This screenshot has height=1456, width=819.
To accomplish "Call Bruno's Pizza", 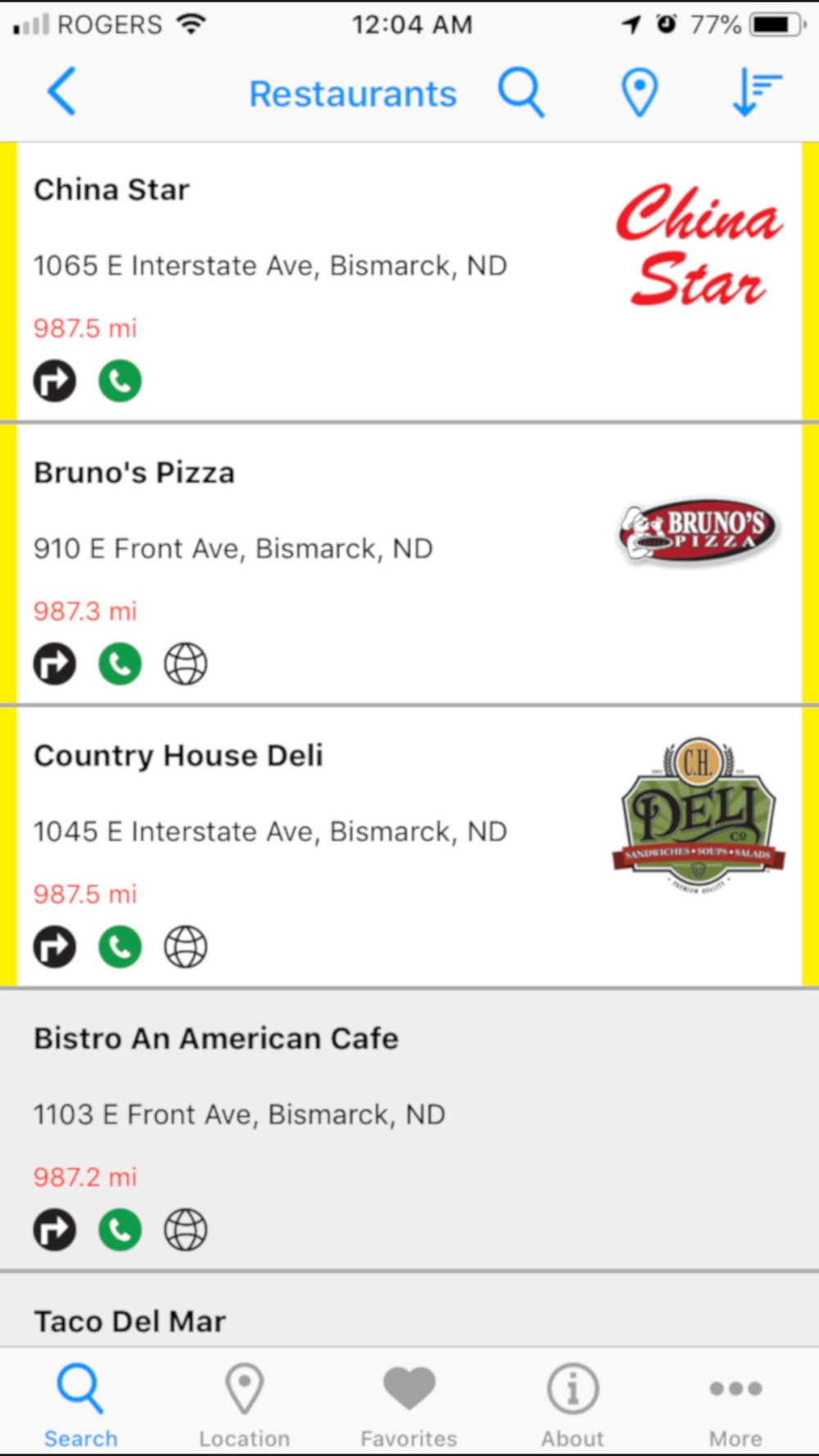I will [x=120, y=663].
